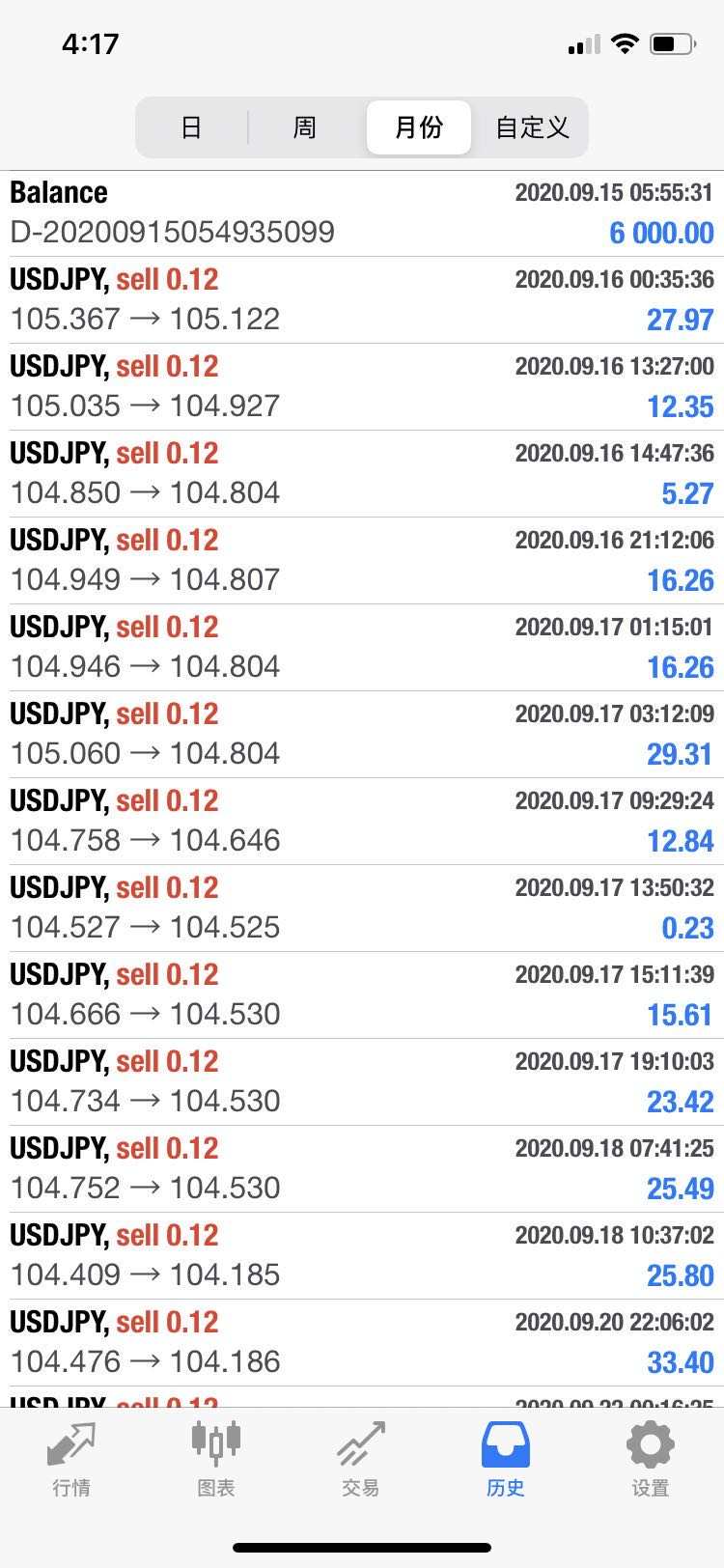Open the USDJPY trade with profit 33.40
Viewport: 724px width, 1568px height.
click(362, 1343)
